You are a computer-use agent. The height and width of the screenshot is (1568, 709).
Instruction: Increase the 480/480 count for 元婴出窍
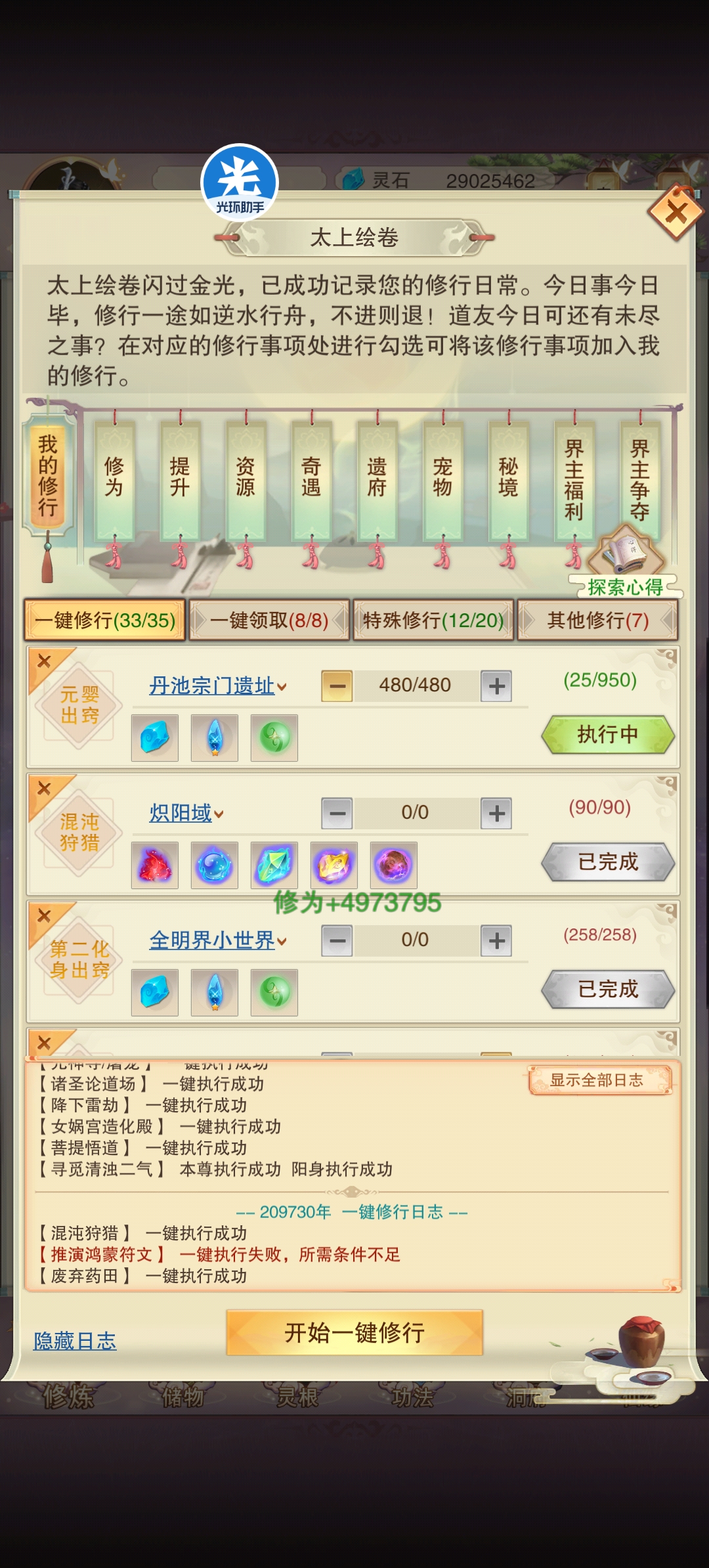click(496, 686)
